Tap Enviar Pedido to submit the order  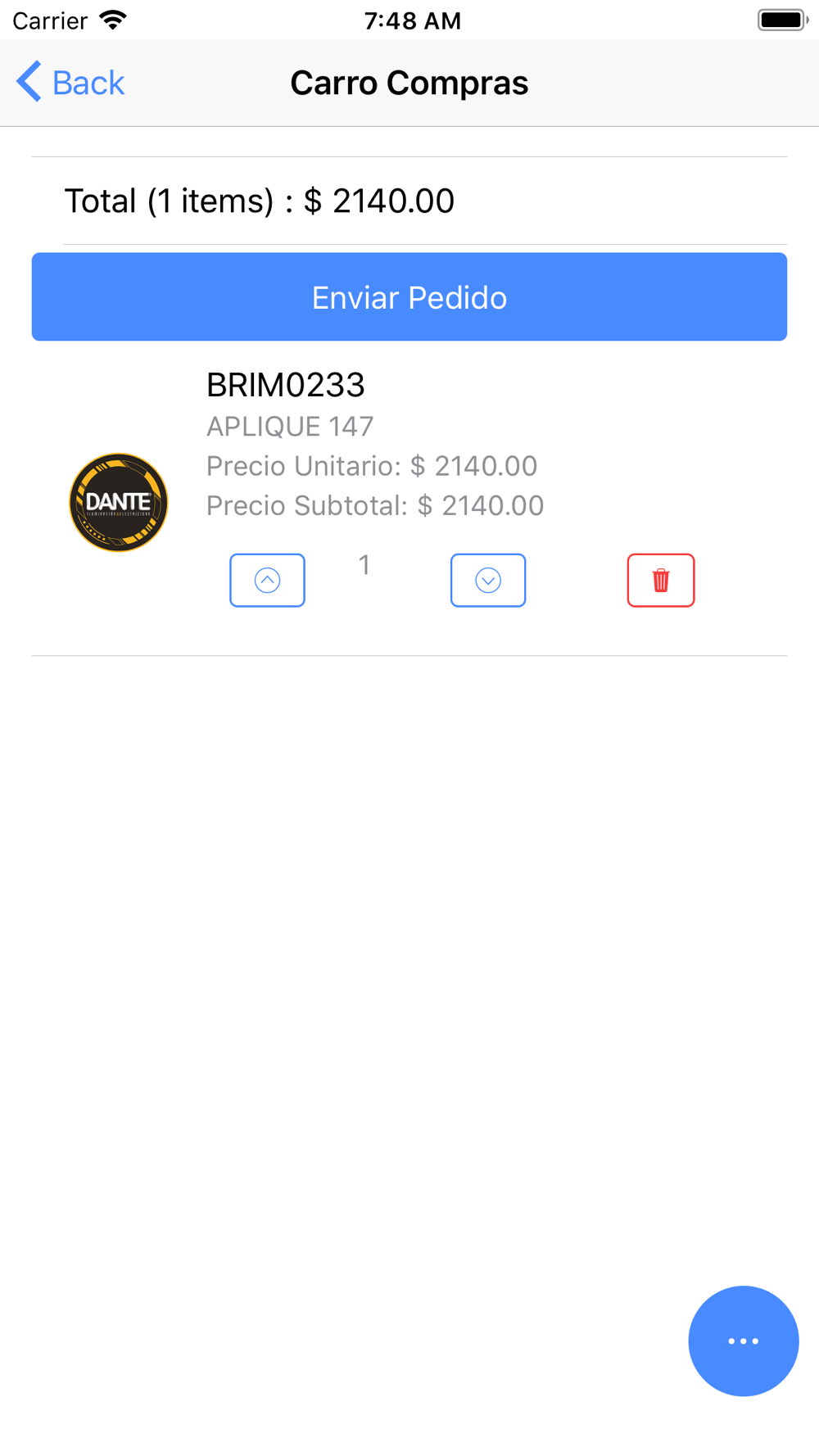409,296
